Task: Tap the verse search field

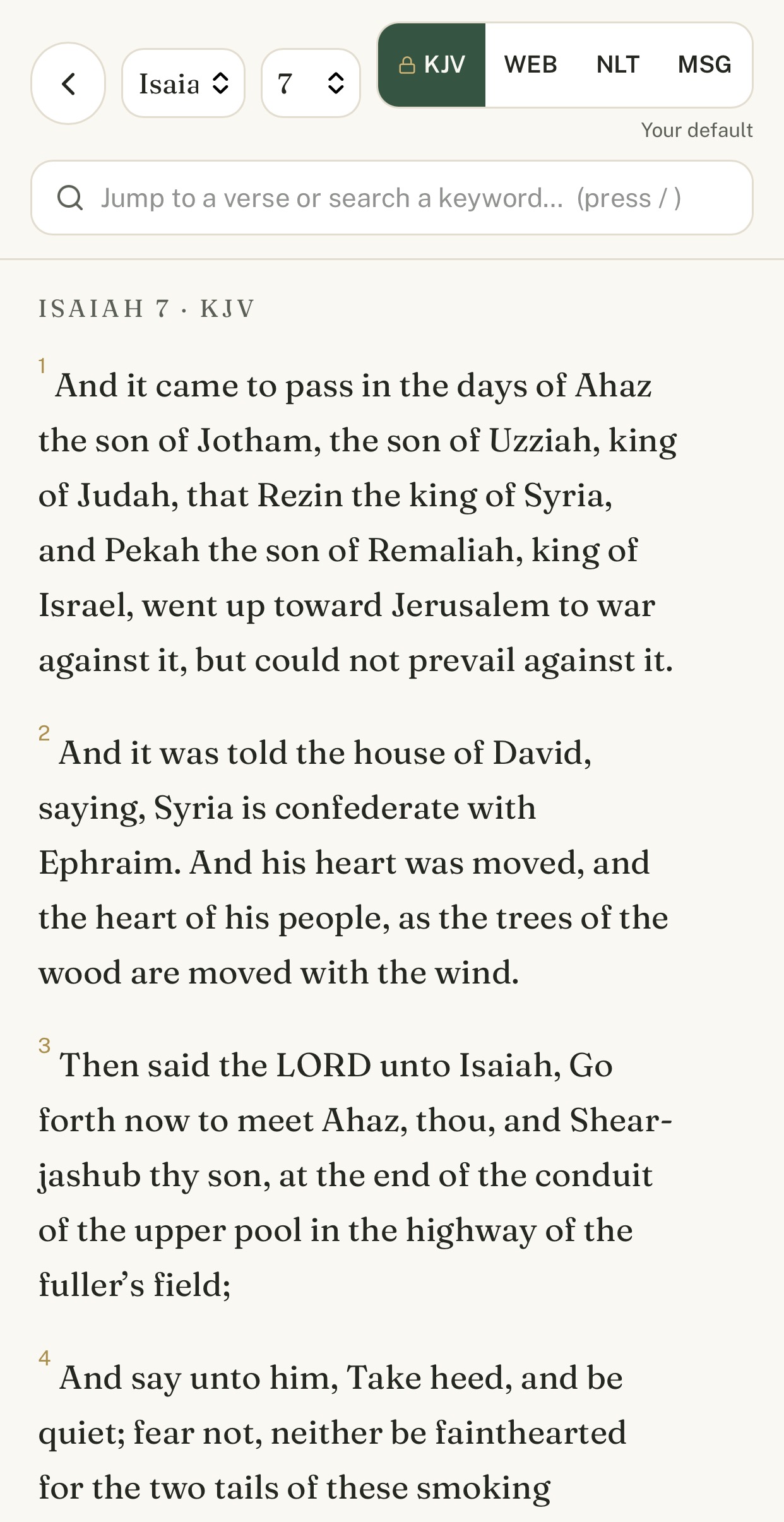Action: pyautogui.click(x=392, y=198)
